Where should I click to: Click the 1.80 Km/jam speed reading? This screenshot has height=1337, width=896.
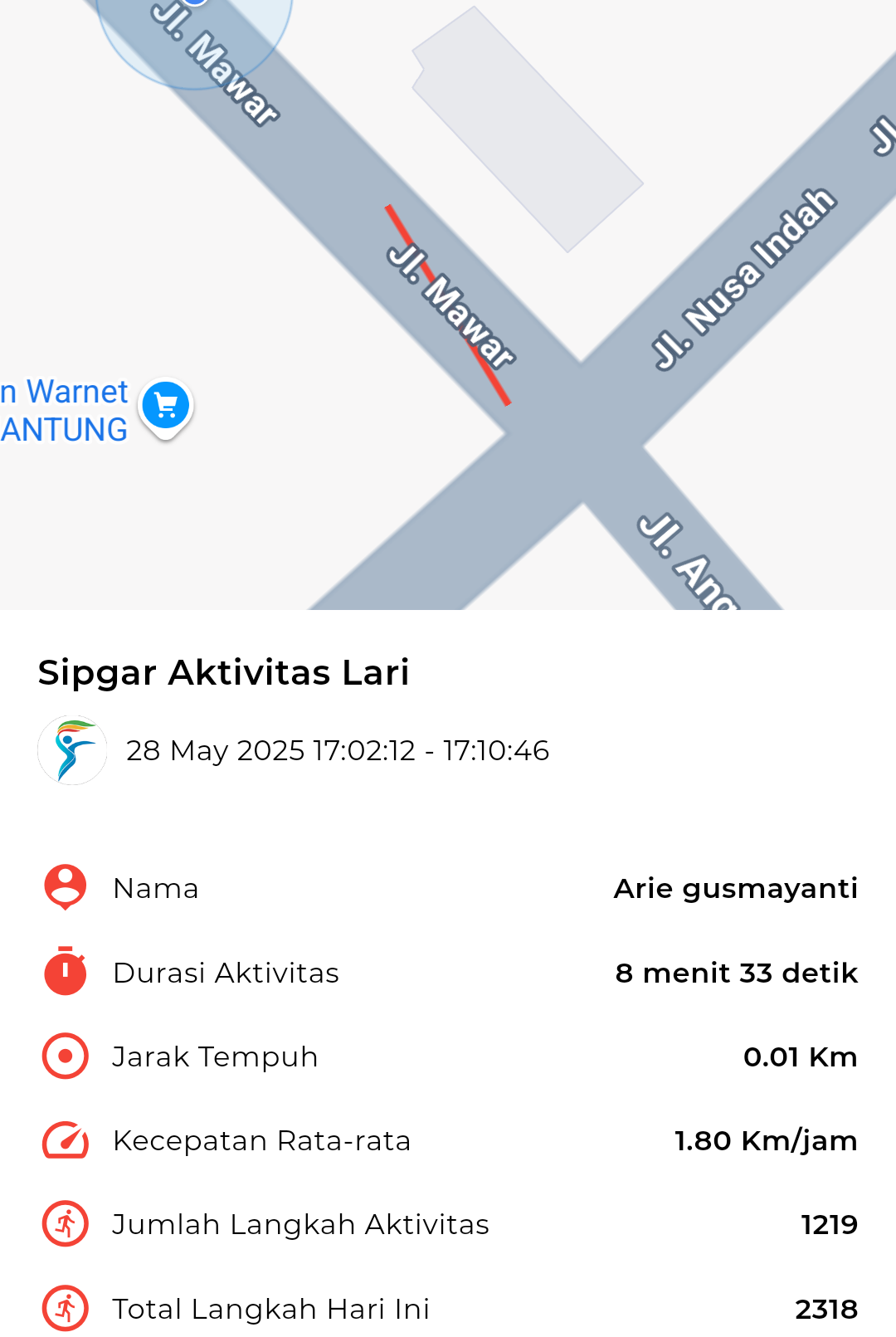click(765, 1139)
